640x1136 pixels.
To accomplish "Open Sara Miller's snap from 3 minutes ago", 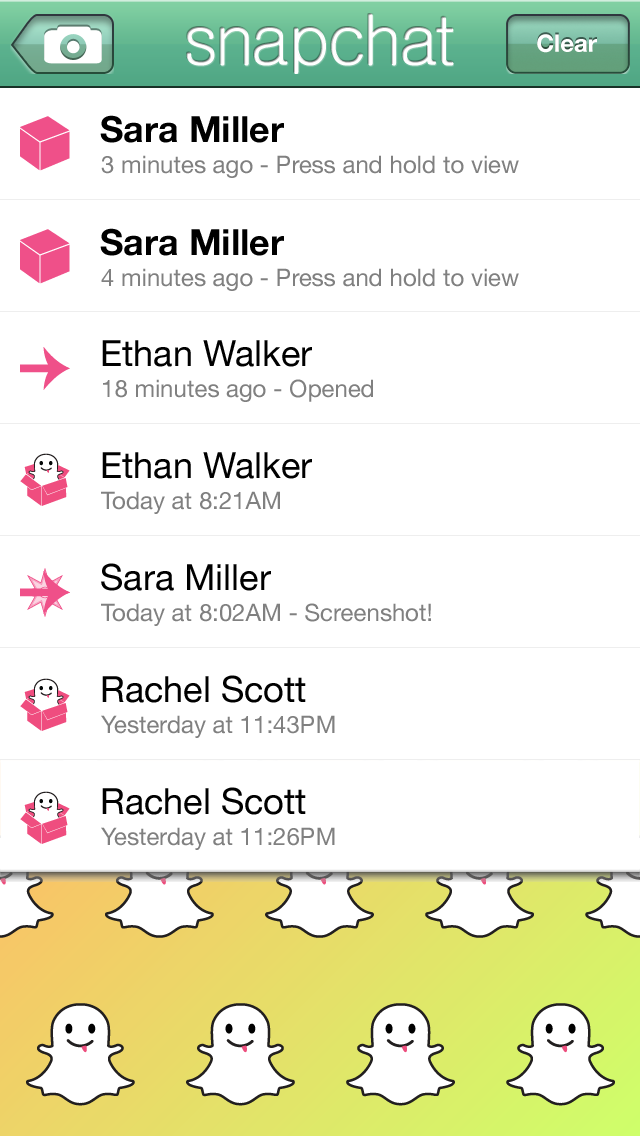I will pyautogui.click(x=320, y=143).
